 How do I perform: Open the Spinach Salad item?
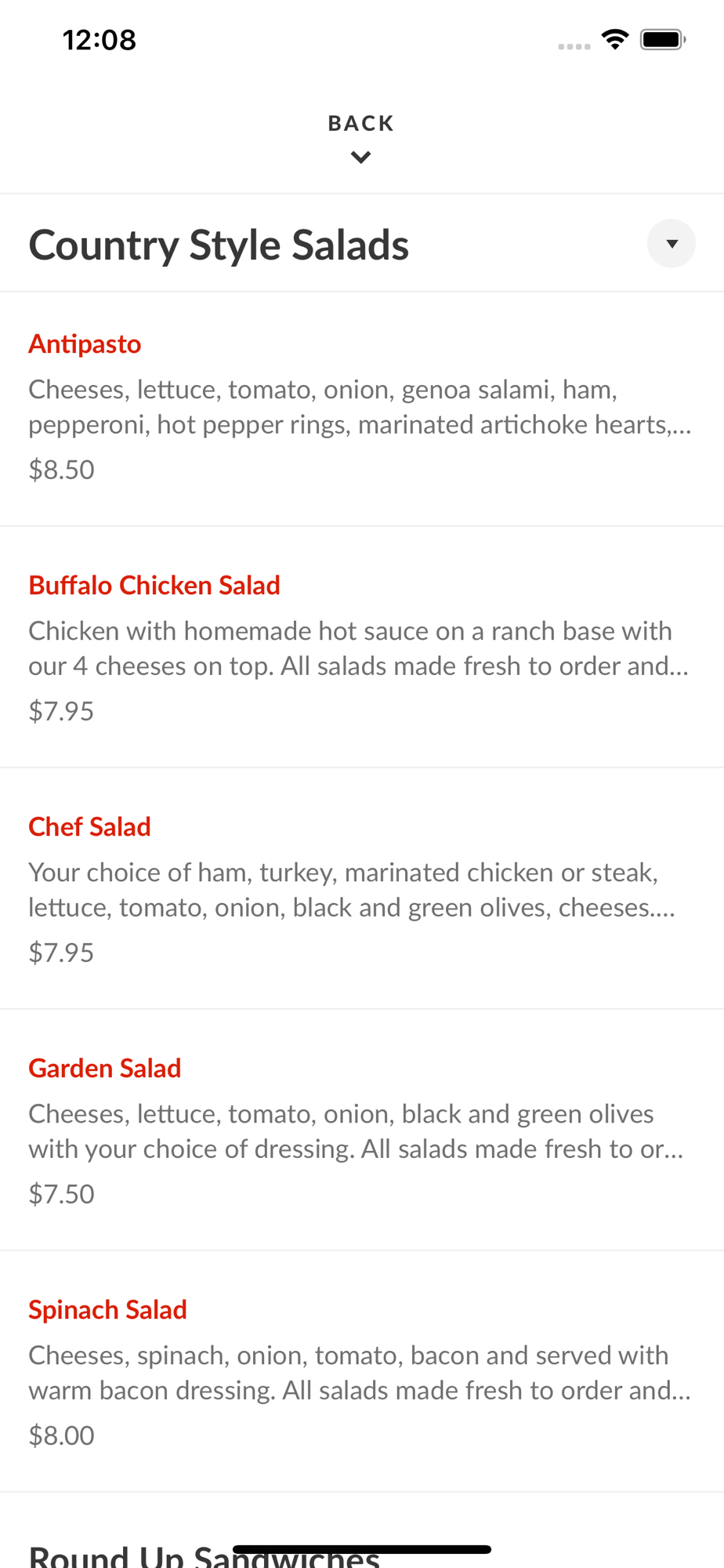click(362, 1372)
